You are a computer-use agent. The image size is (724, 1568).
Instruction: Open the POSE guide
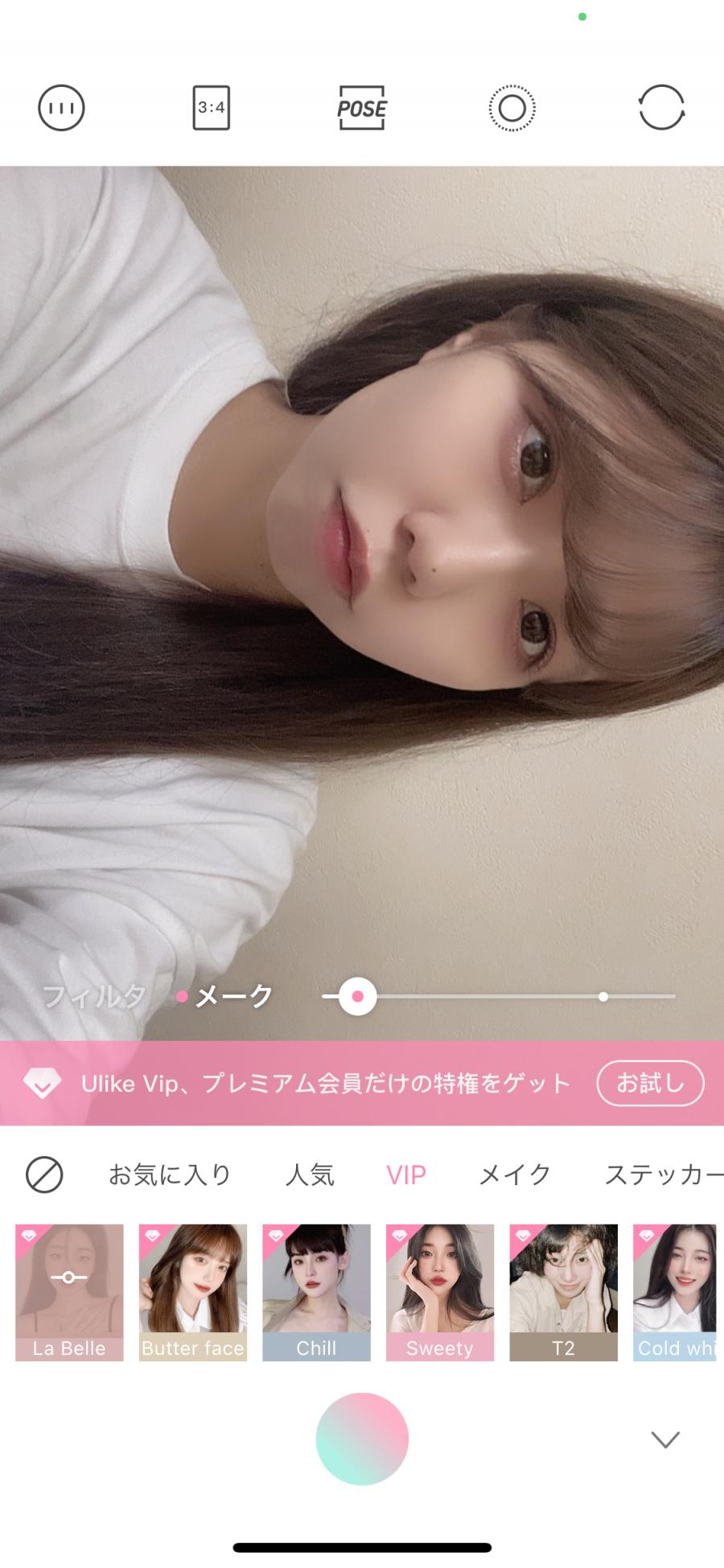click(x=361, y=108)
